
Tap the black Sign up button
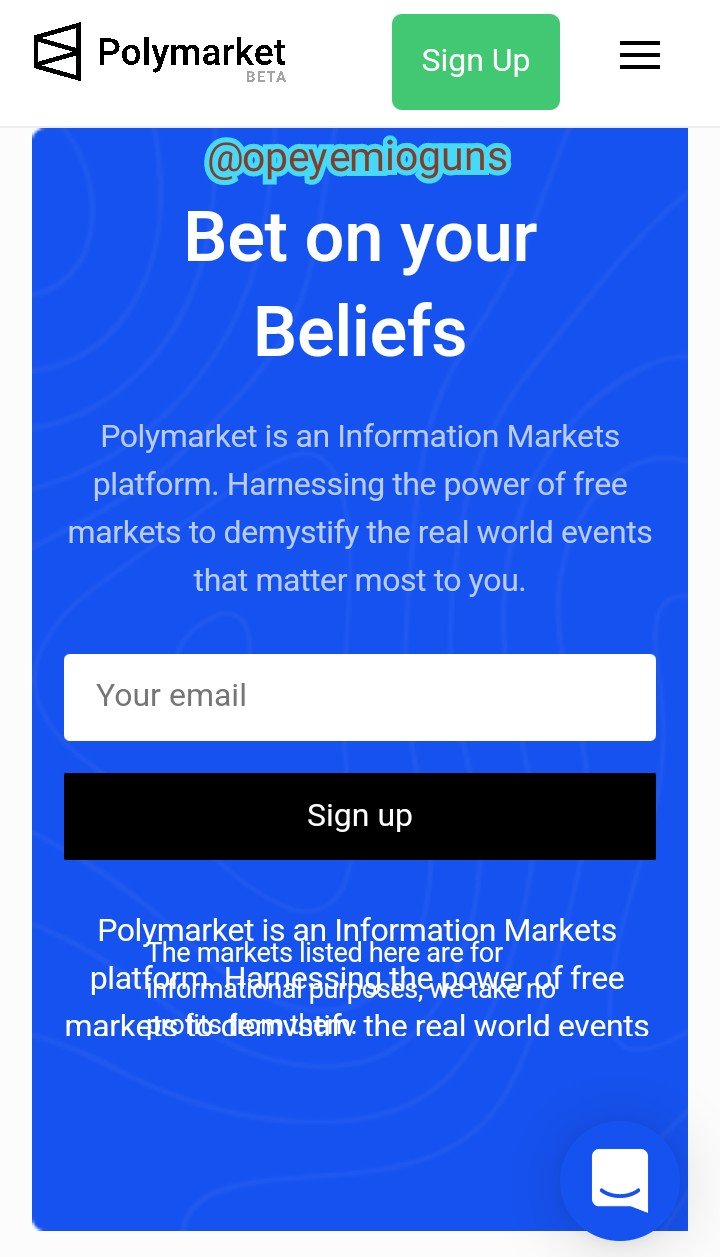[x=360, y=816]
